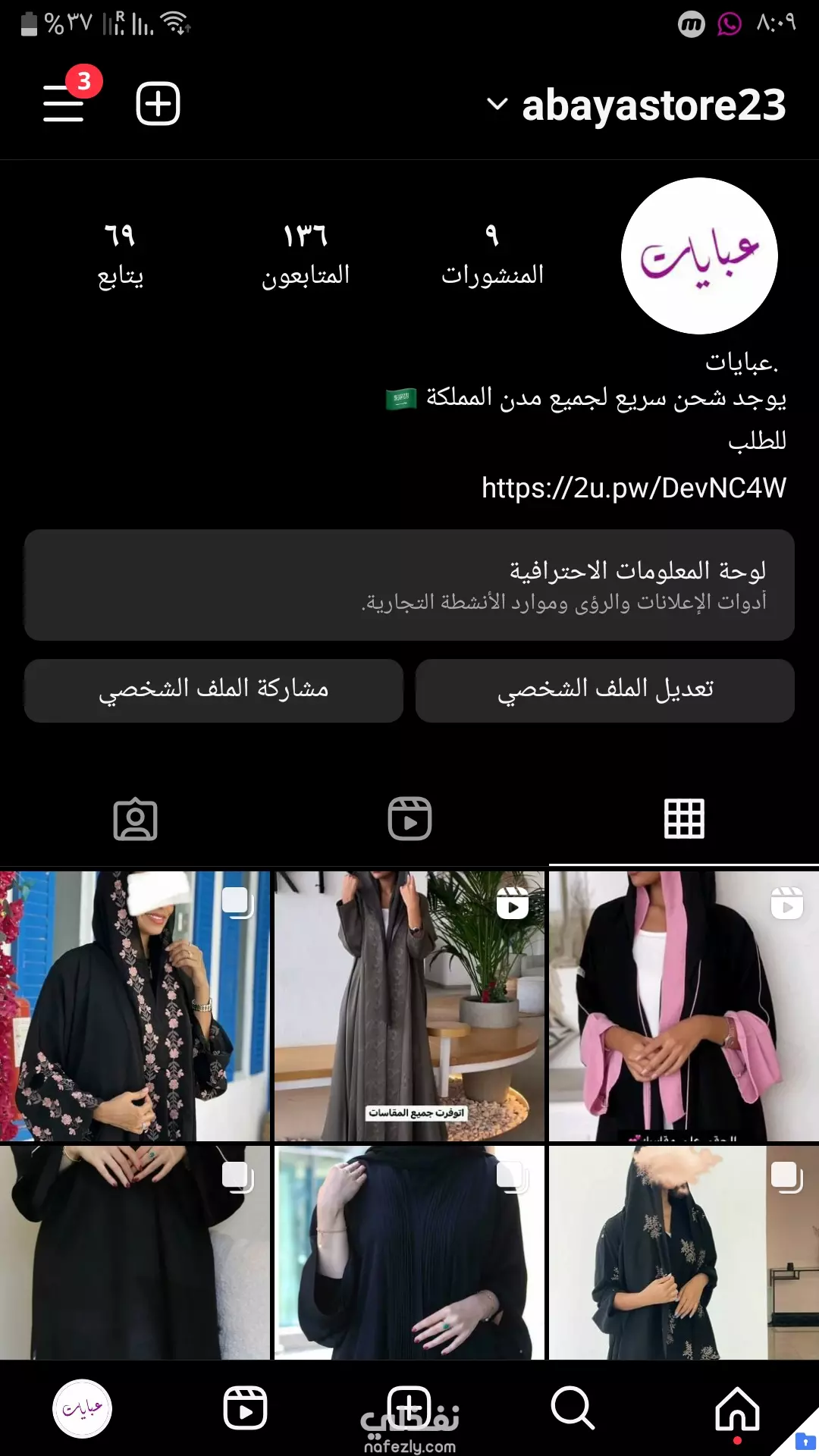
Task: Tap مشاركة الملف الشخصي to share profile
Action: (214, 690)
